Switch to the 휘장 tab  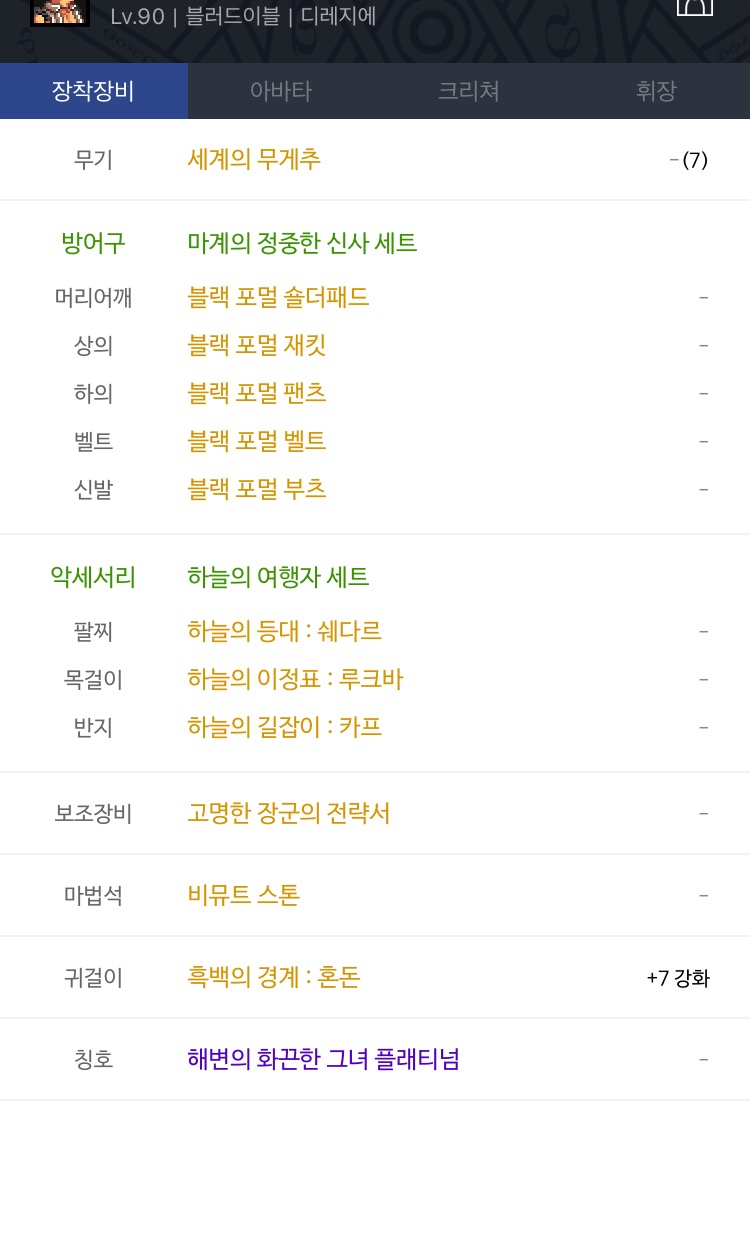coord(656,91)
